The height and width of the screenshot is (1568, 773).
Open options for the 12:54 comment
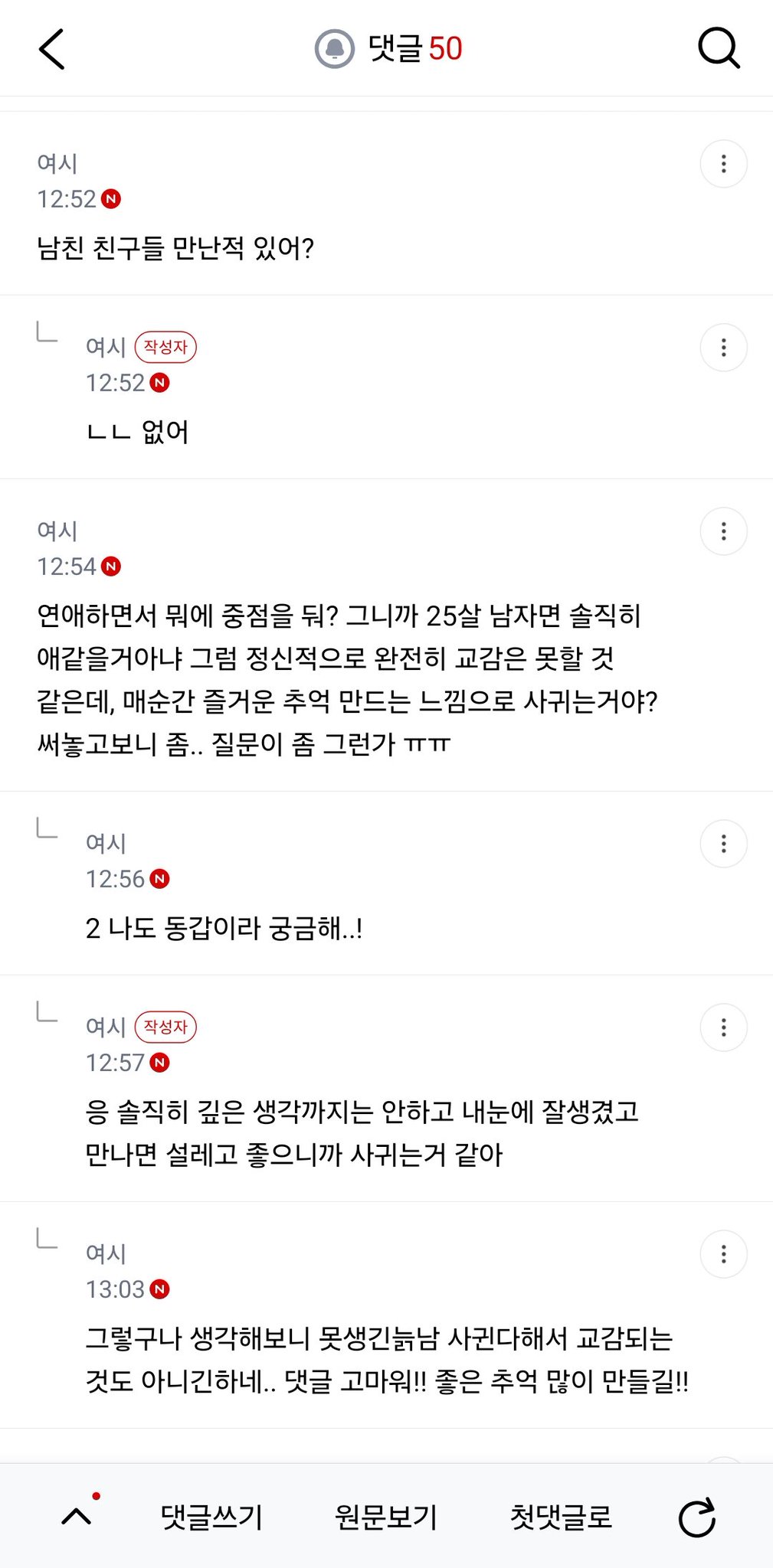pos(723,531)
